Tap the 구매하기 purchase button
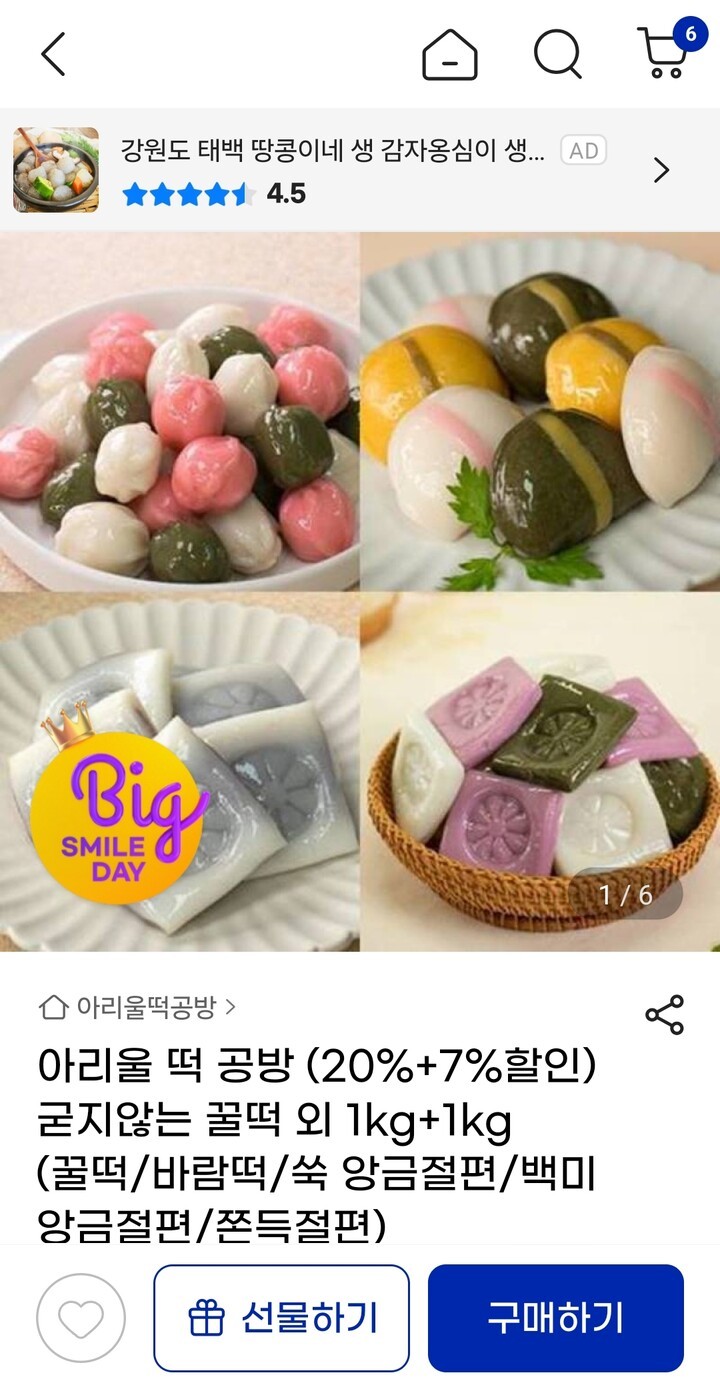The width and height of the screenshot is (720, 1391). click(555, 1318)
